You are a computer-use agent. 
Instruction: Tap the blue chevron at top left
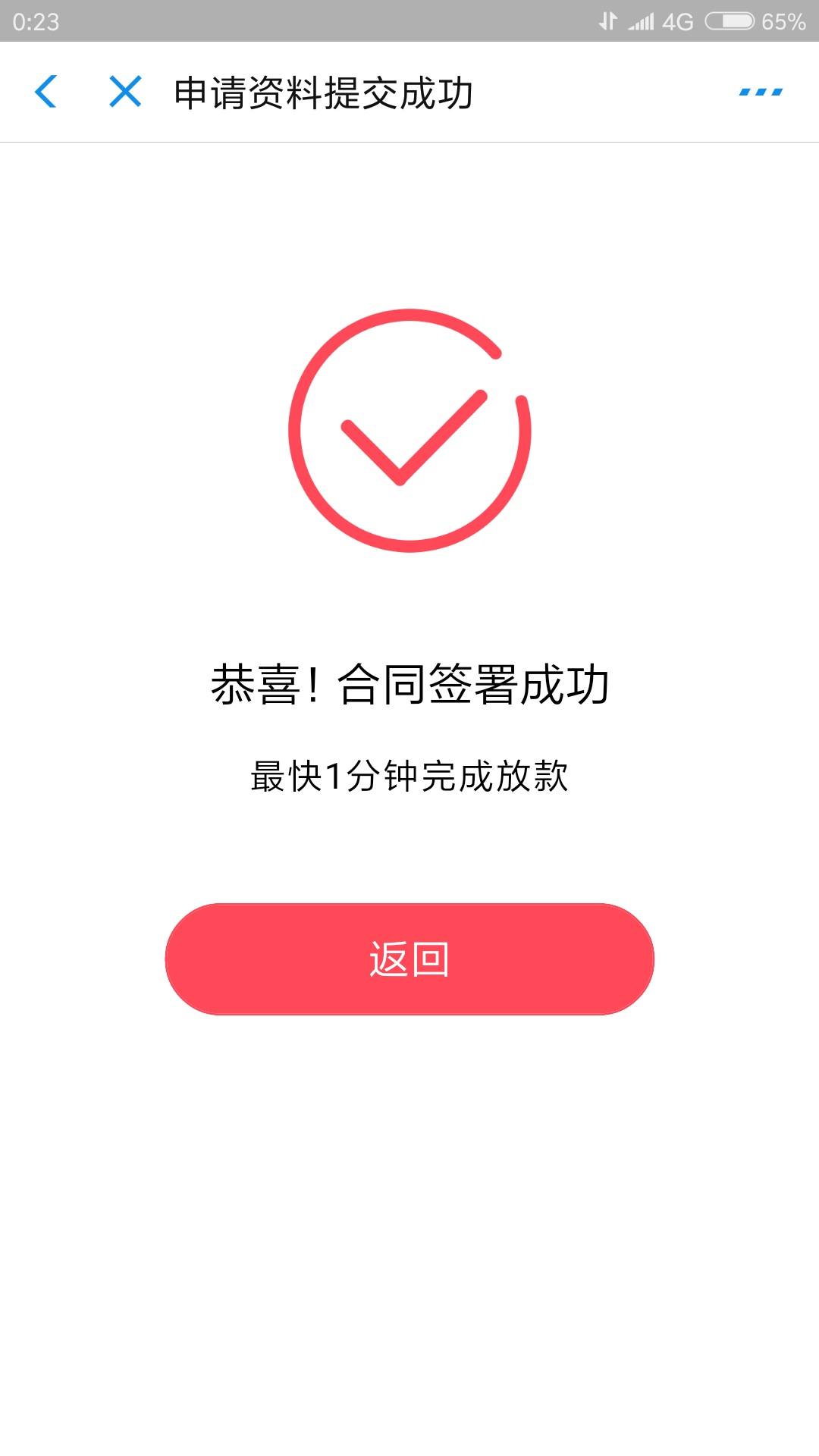pyautogui.click(x=48, y=93)
